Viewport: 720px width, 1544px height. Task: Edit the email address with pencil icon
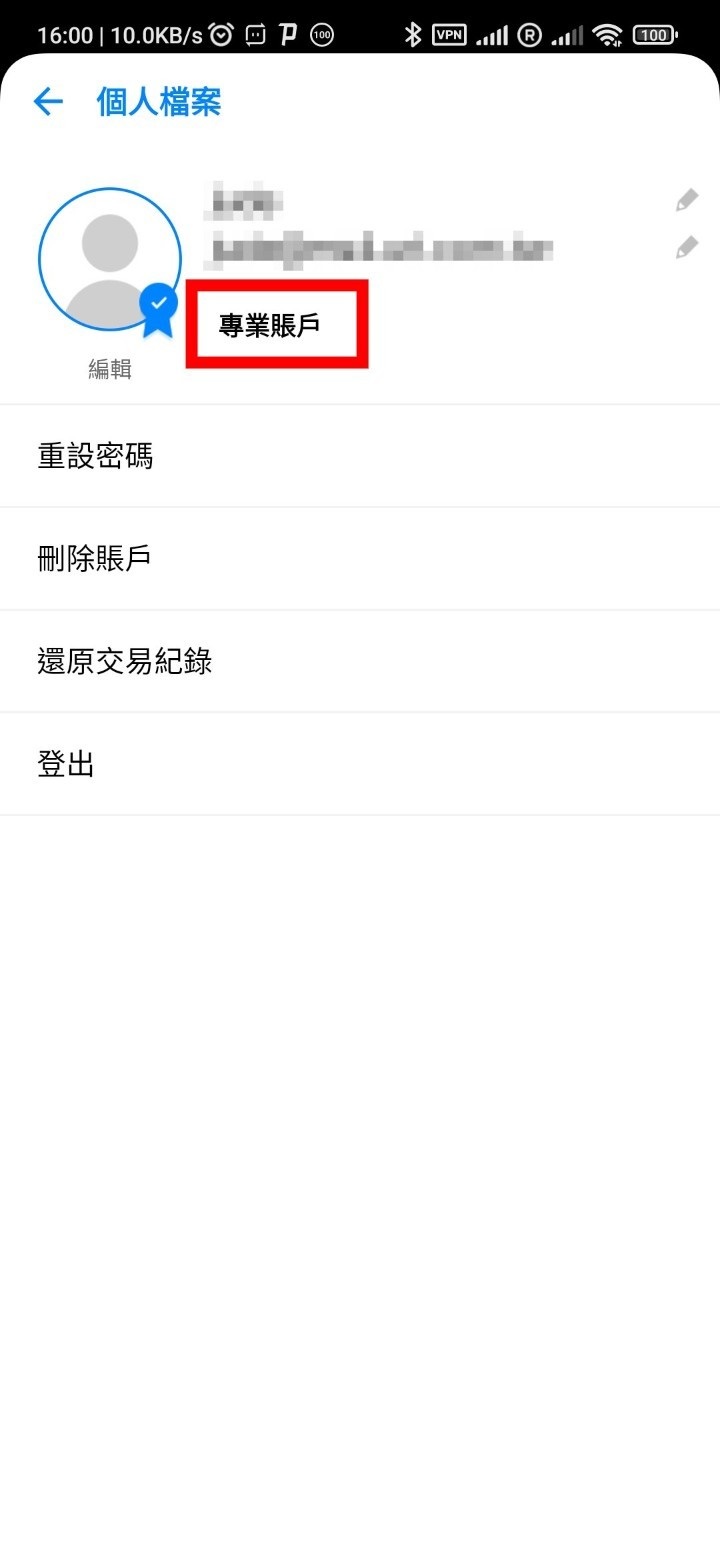click(686, 247)
